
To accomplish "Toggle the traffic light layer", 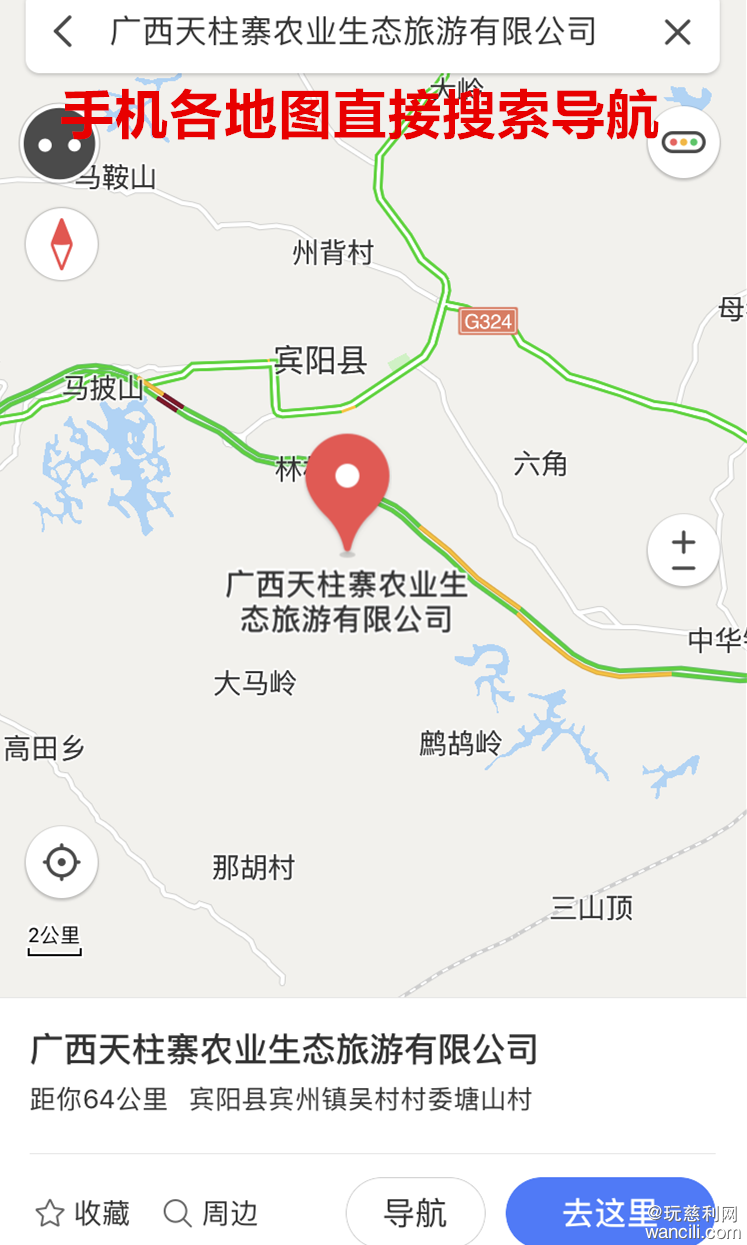I will tap(683, 143).
